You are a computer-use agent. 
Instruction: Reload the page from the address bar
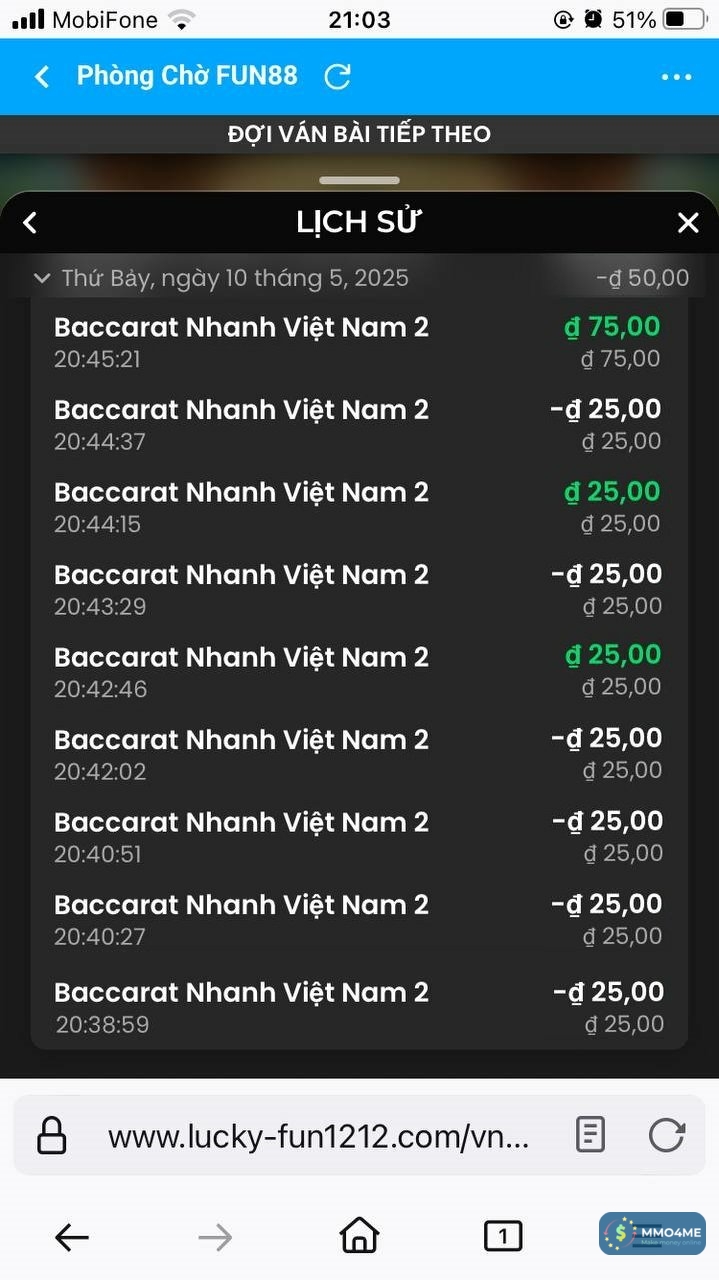click(x=666, y=1135)
